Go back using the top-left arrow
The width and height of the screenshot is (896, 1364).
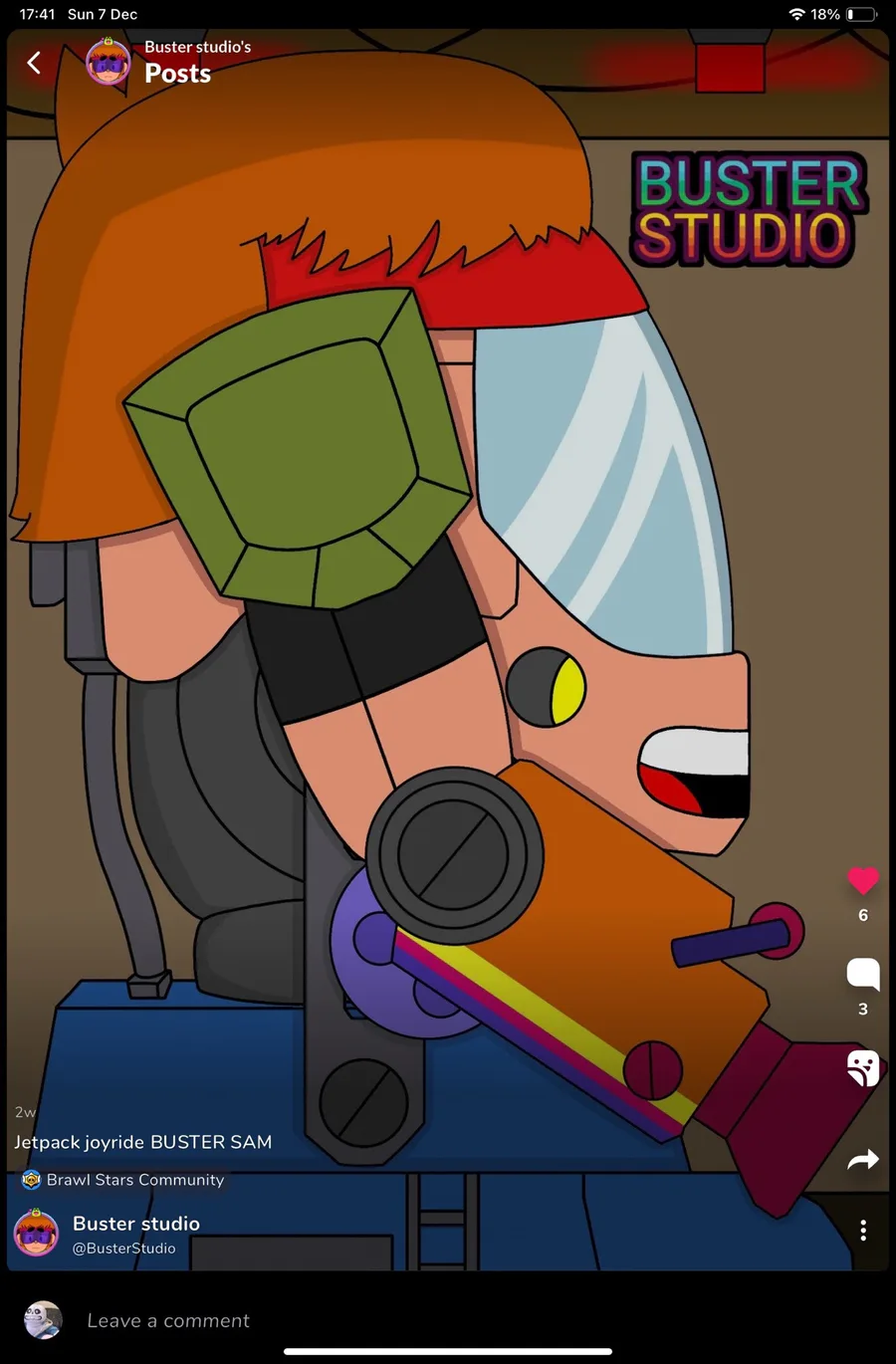[34, 63]
